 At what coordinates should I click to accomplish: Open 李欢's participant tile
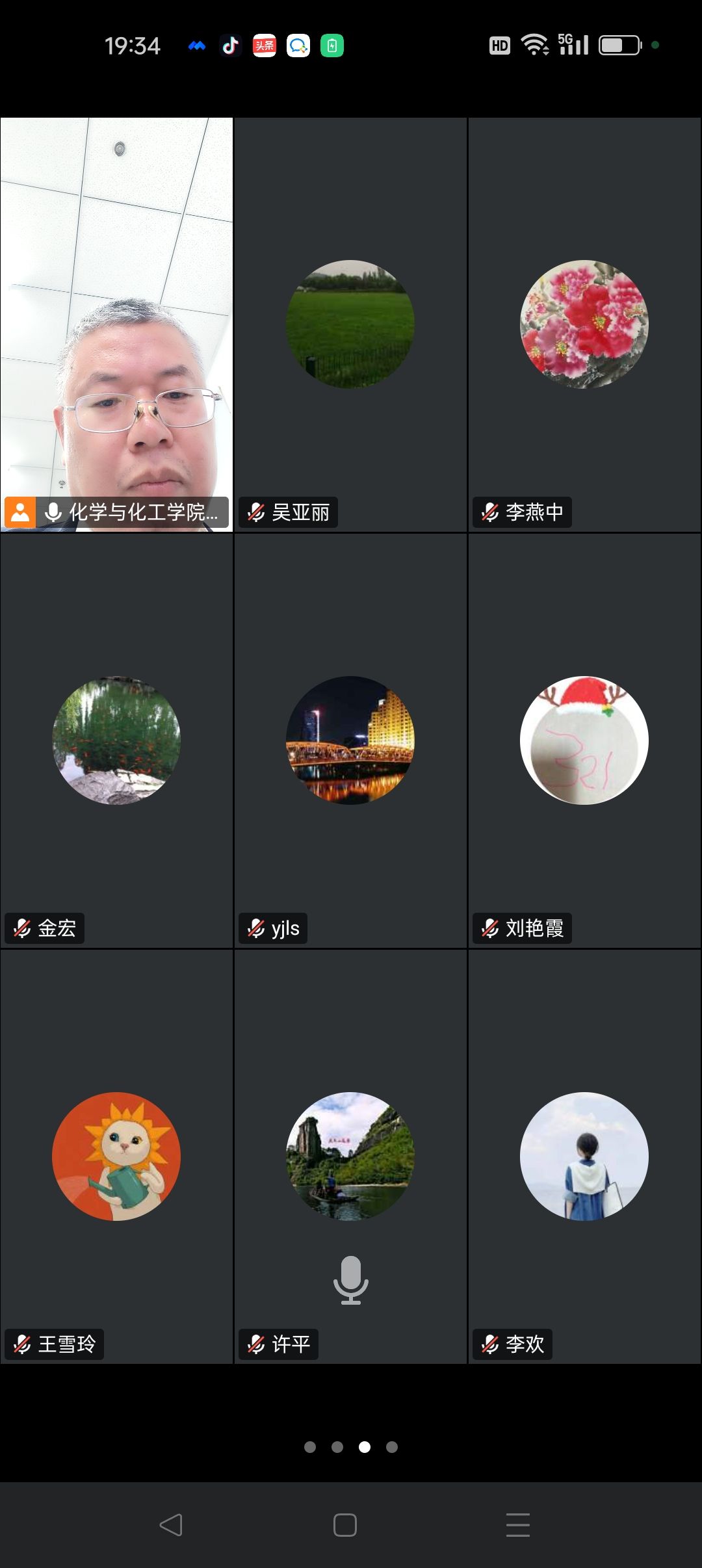584,1156
